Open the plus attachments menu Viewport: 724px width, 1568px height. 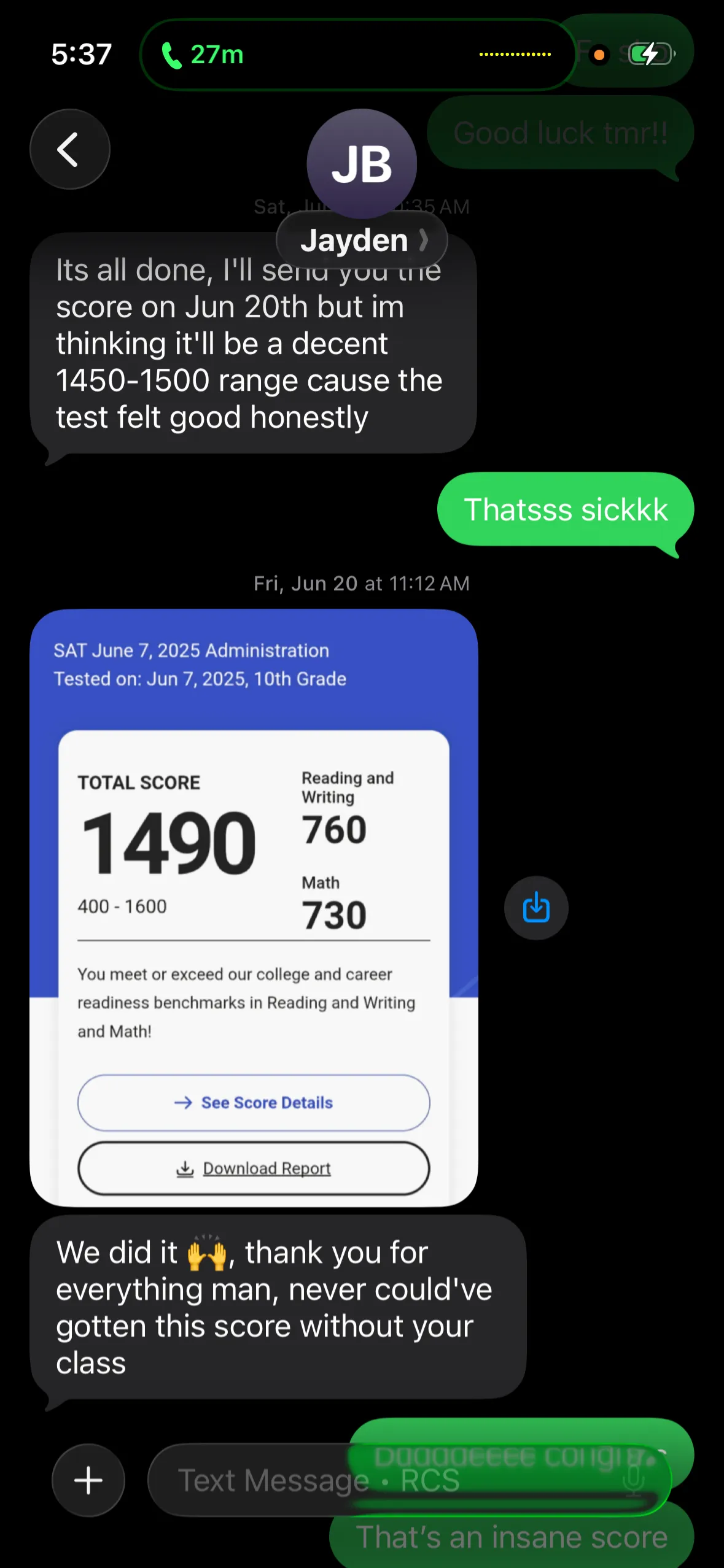88,1480
